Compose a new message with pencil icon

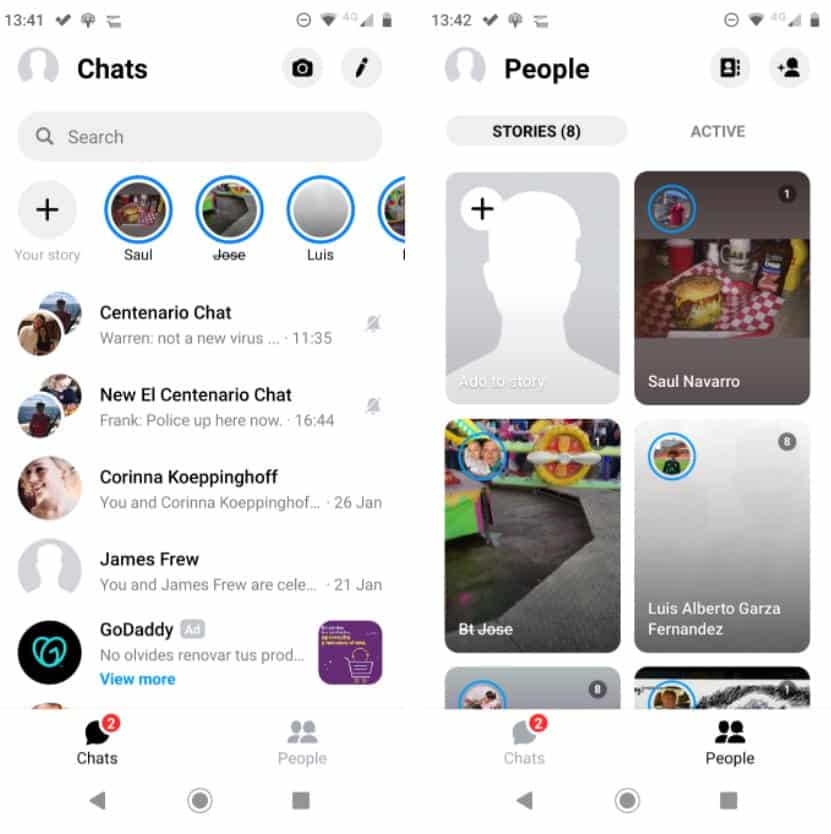click(x=361, y=68)
